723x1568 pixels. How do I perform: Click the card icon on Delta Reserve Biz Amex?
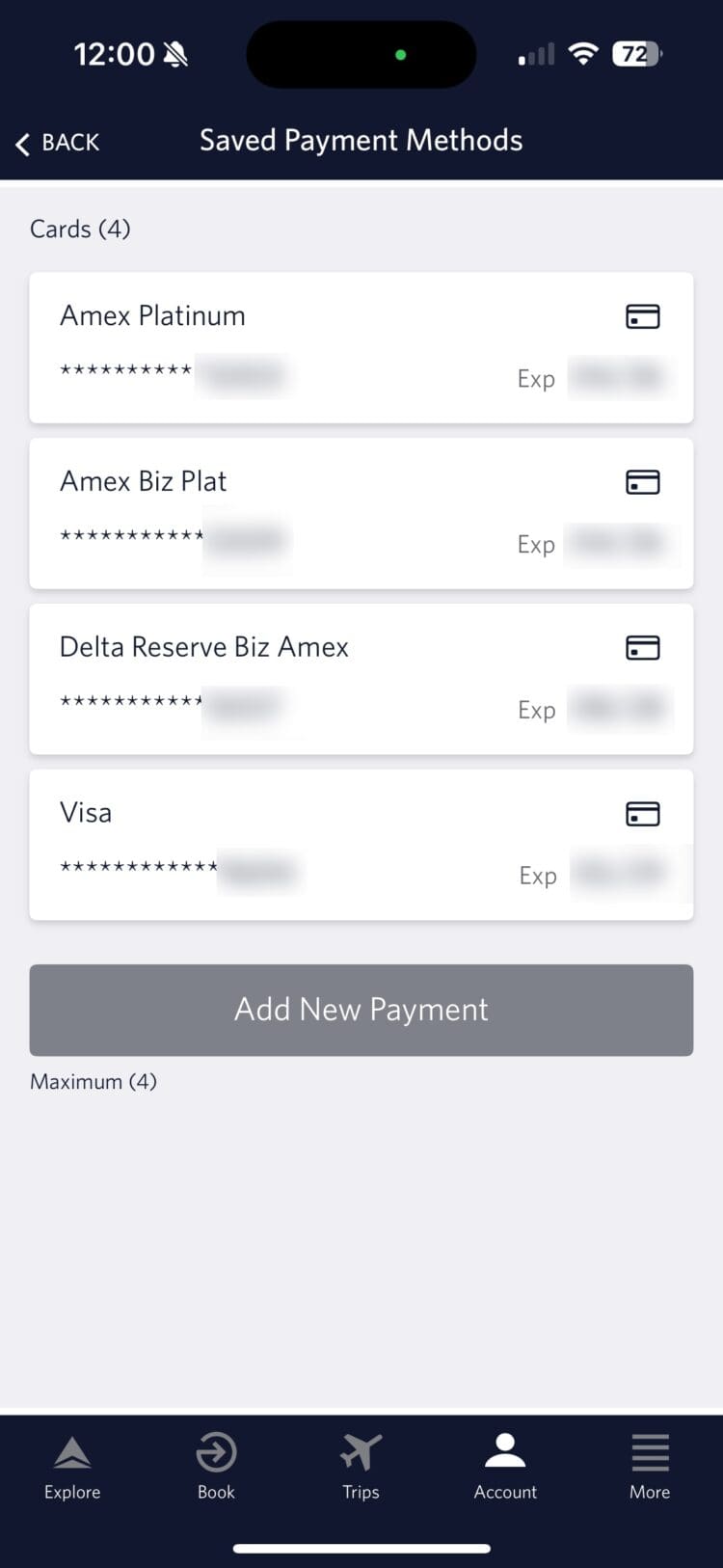tap(644, 648)
